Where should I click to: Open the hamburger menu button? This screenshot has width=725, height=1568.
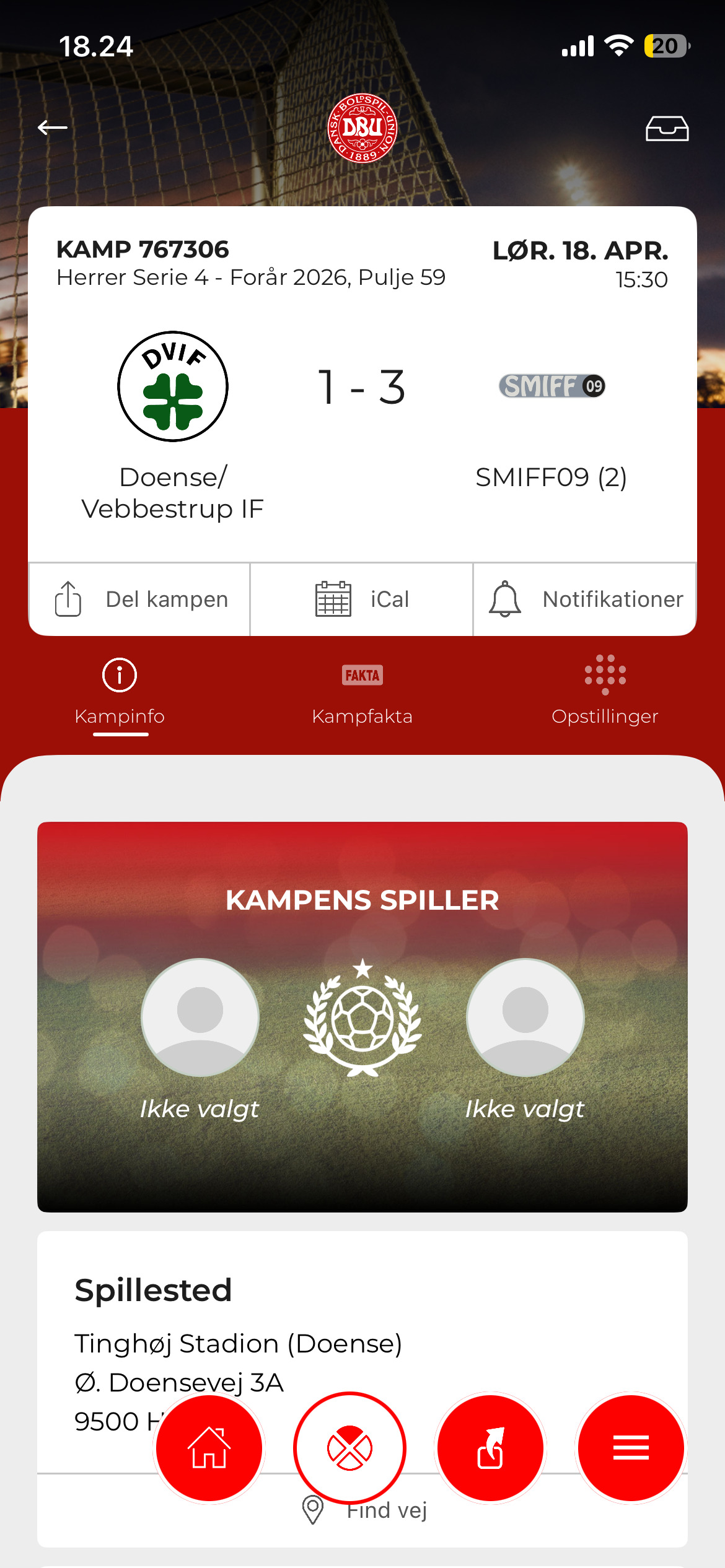631,1447
